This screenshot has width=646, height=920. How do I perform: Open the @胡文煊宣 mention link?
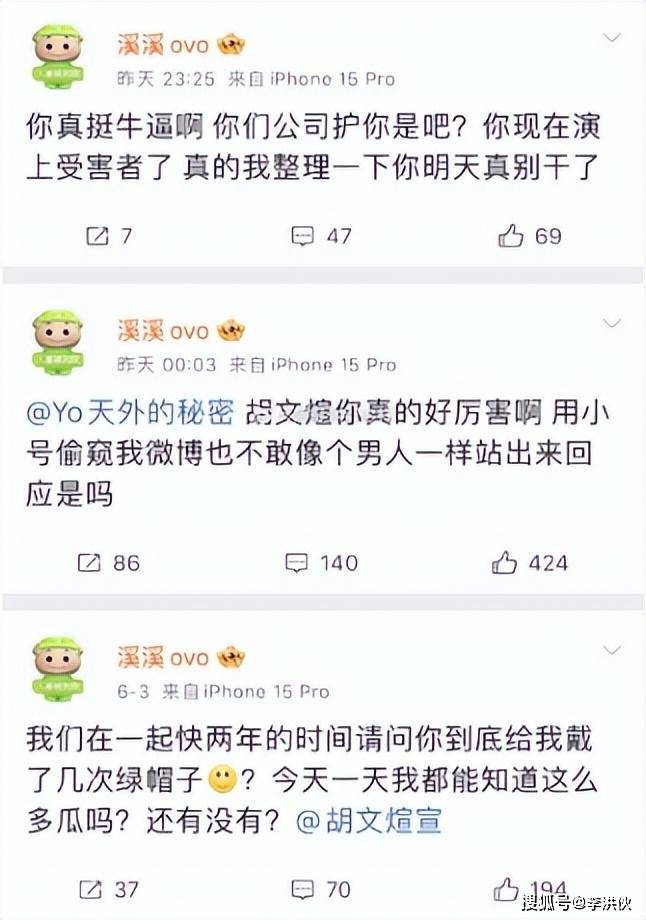[x=369, y=822]
